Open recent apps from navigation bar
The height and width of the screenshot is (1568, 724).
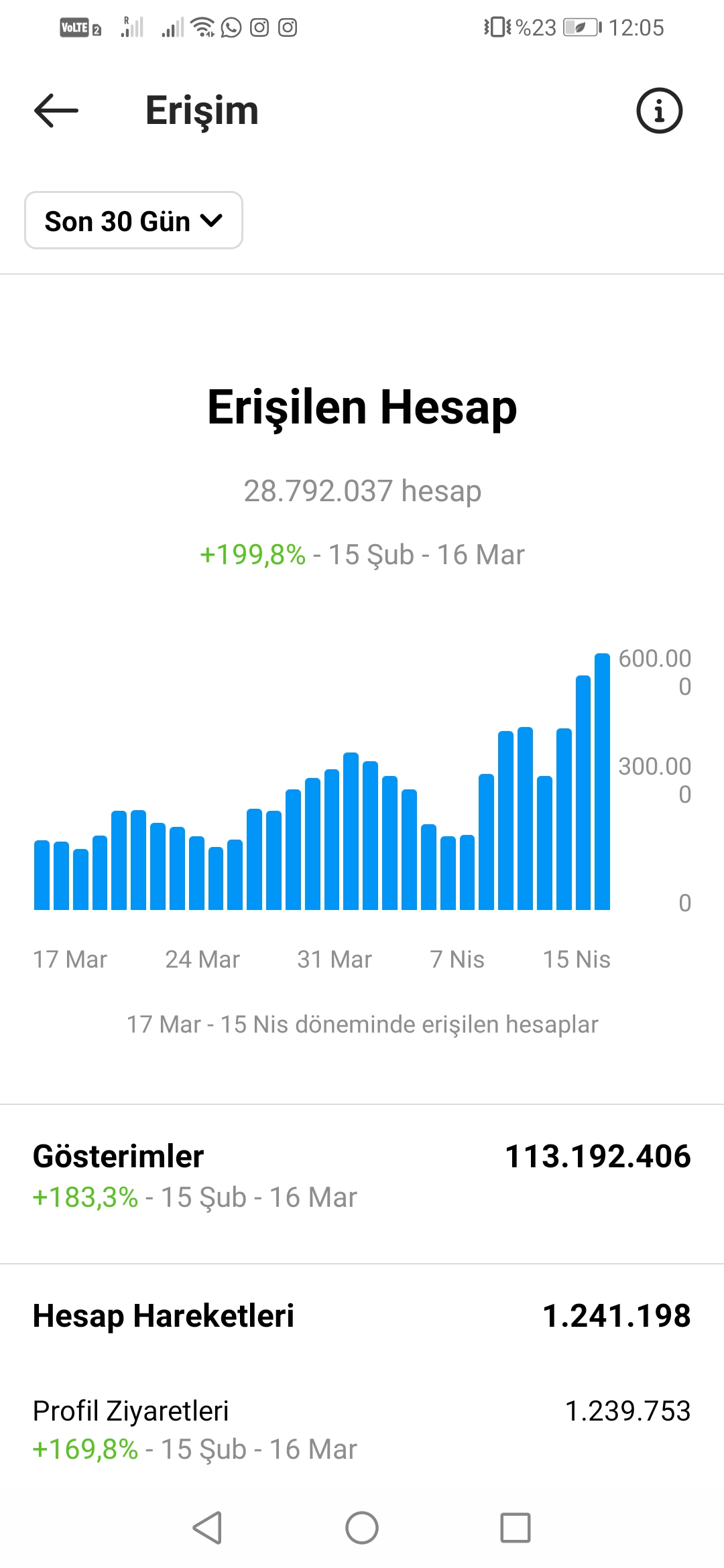[x=516, y=1528]
